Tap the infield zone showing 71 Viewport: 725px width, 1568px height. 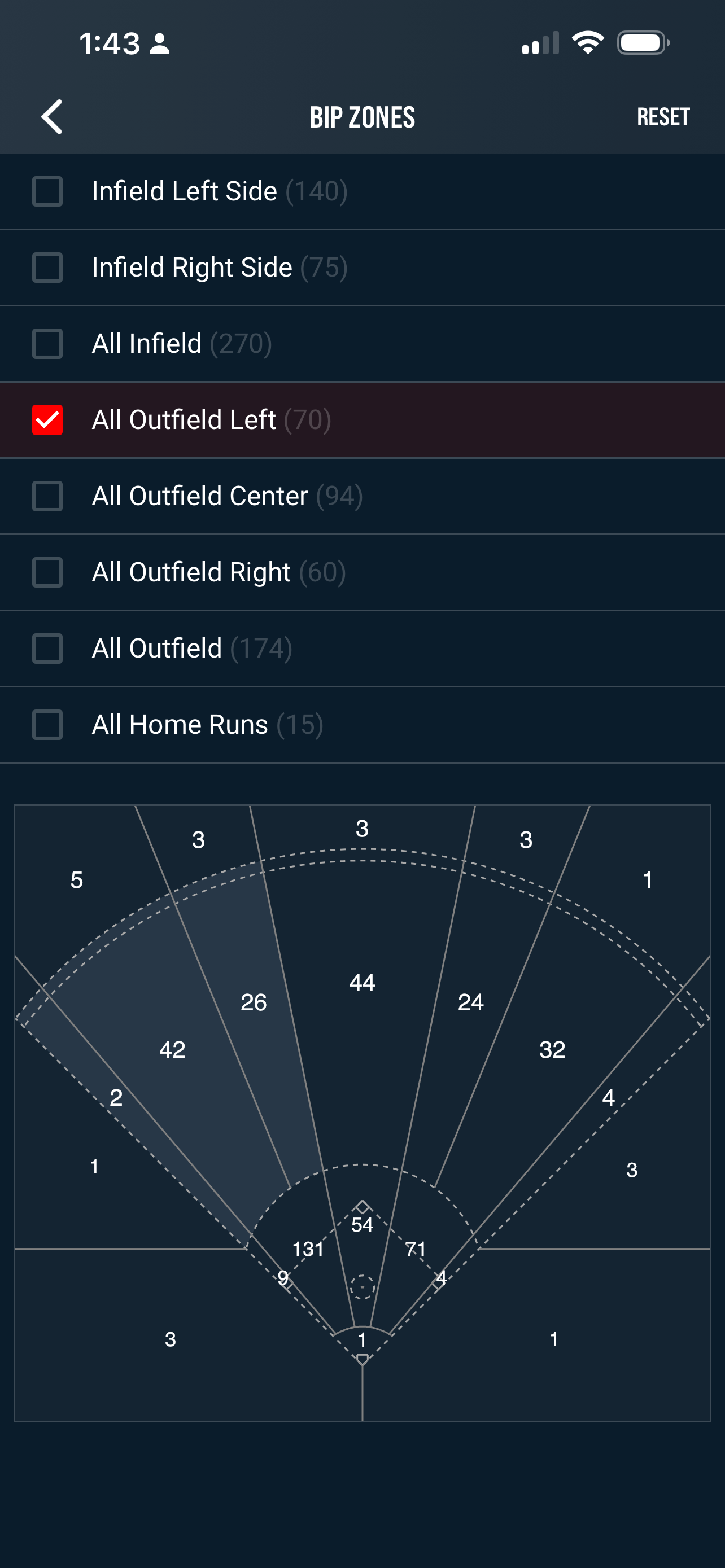coord(416,1249)
